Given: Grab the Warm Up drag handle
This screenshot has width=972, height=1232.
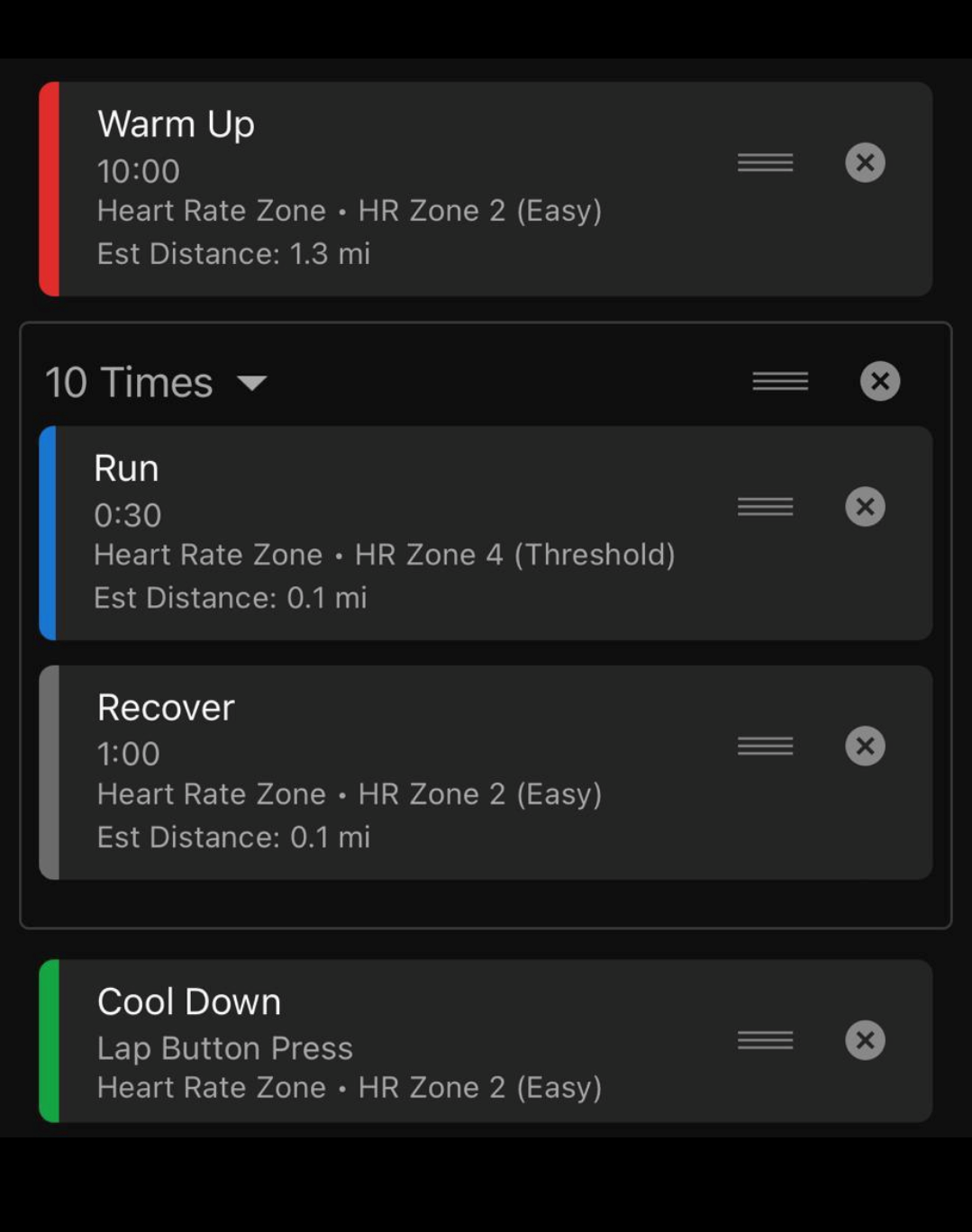Looking at the screenshot, I should [x=765, y=163].
